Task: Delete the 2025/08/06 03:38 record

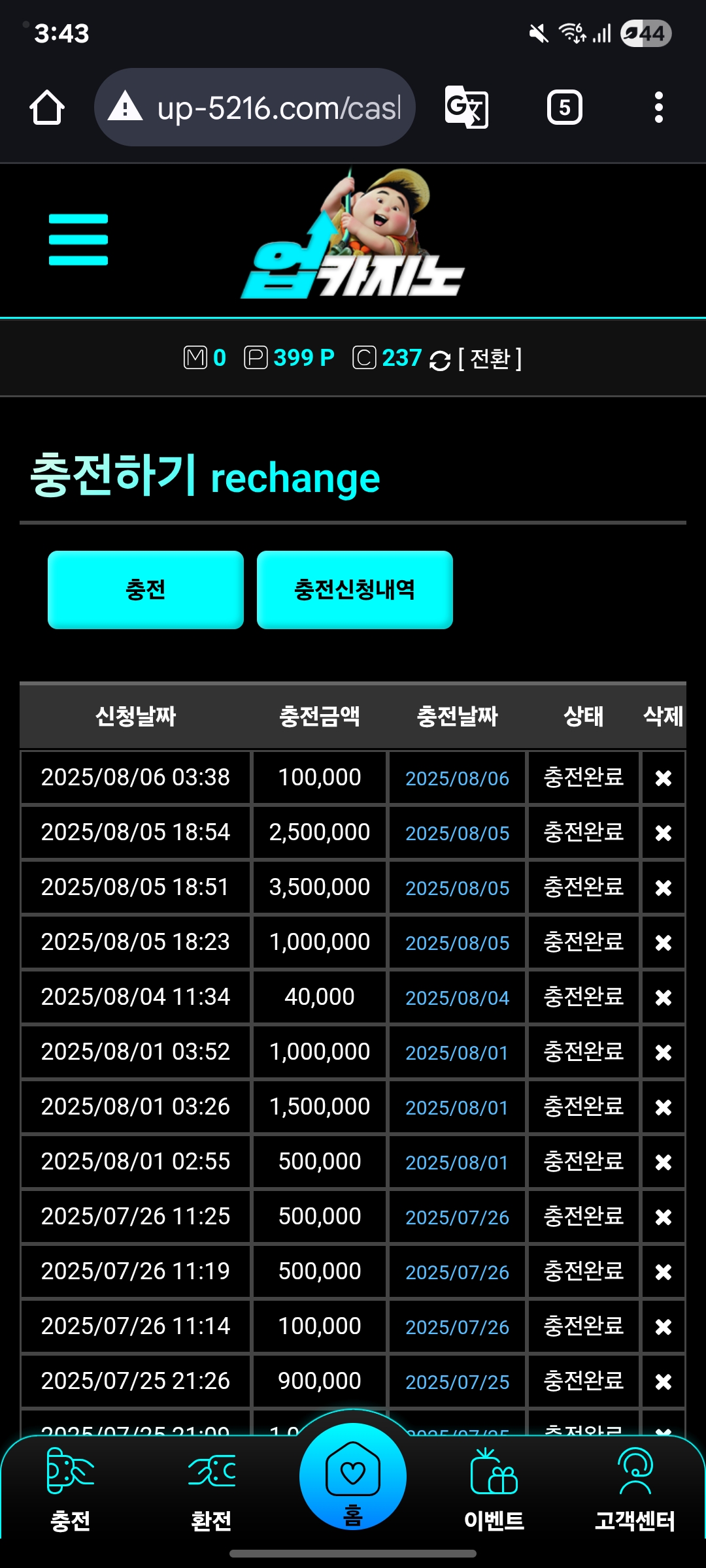Action: coord(663,777)
